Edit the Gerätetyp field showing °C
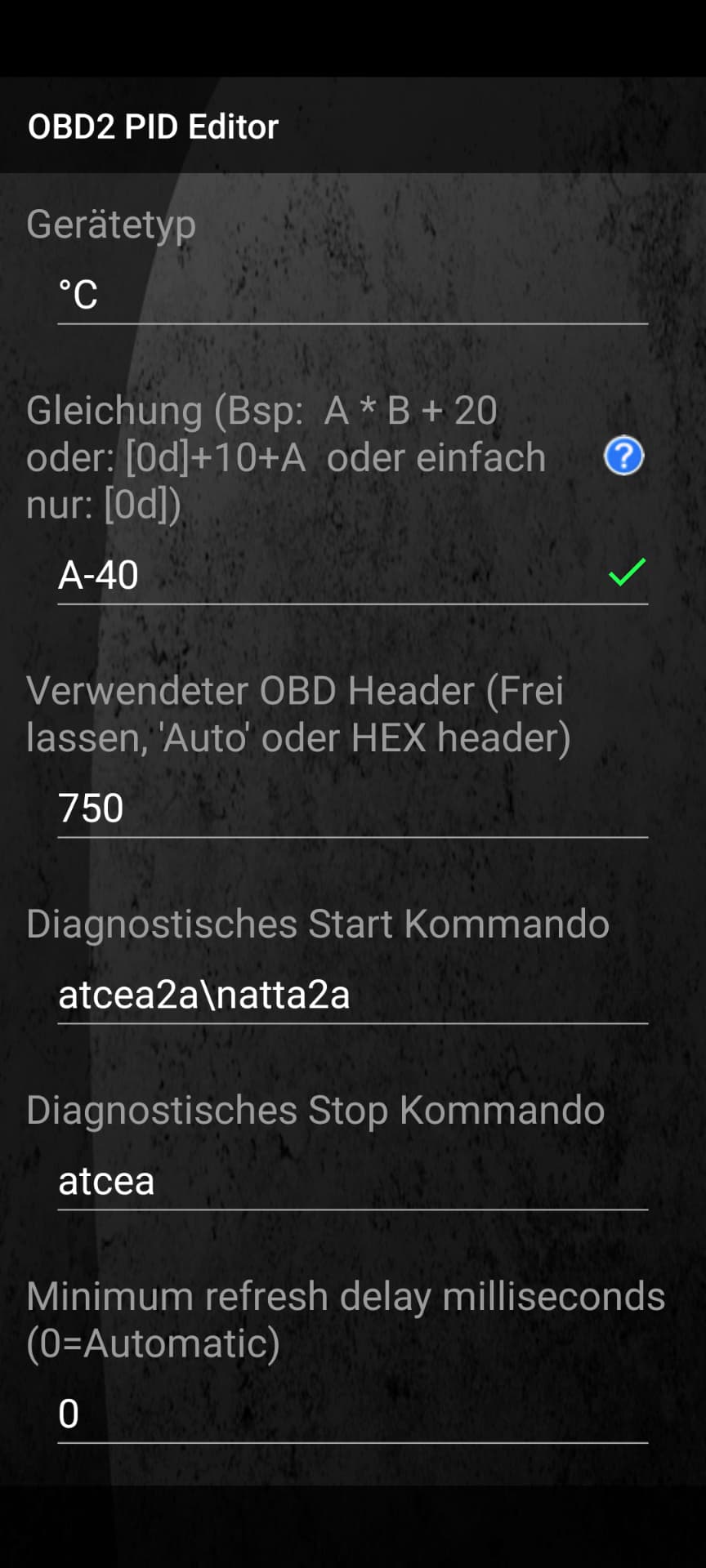Viewport: 706px width, 1568px height. (x=352, y=296)
